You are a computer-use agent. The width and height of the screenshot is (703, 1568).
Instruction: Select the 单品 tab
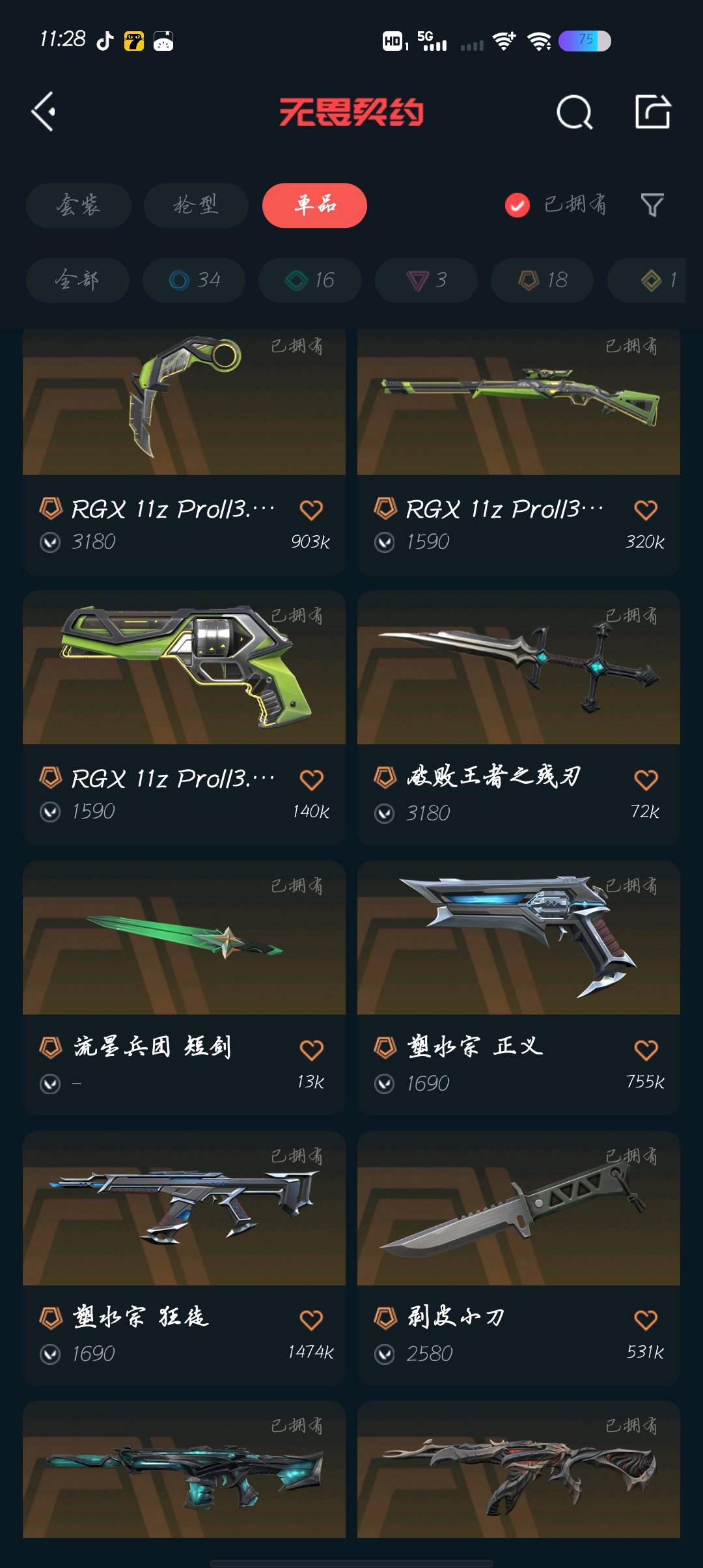click(x=314, y=205)
